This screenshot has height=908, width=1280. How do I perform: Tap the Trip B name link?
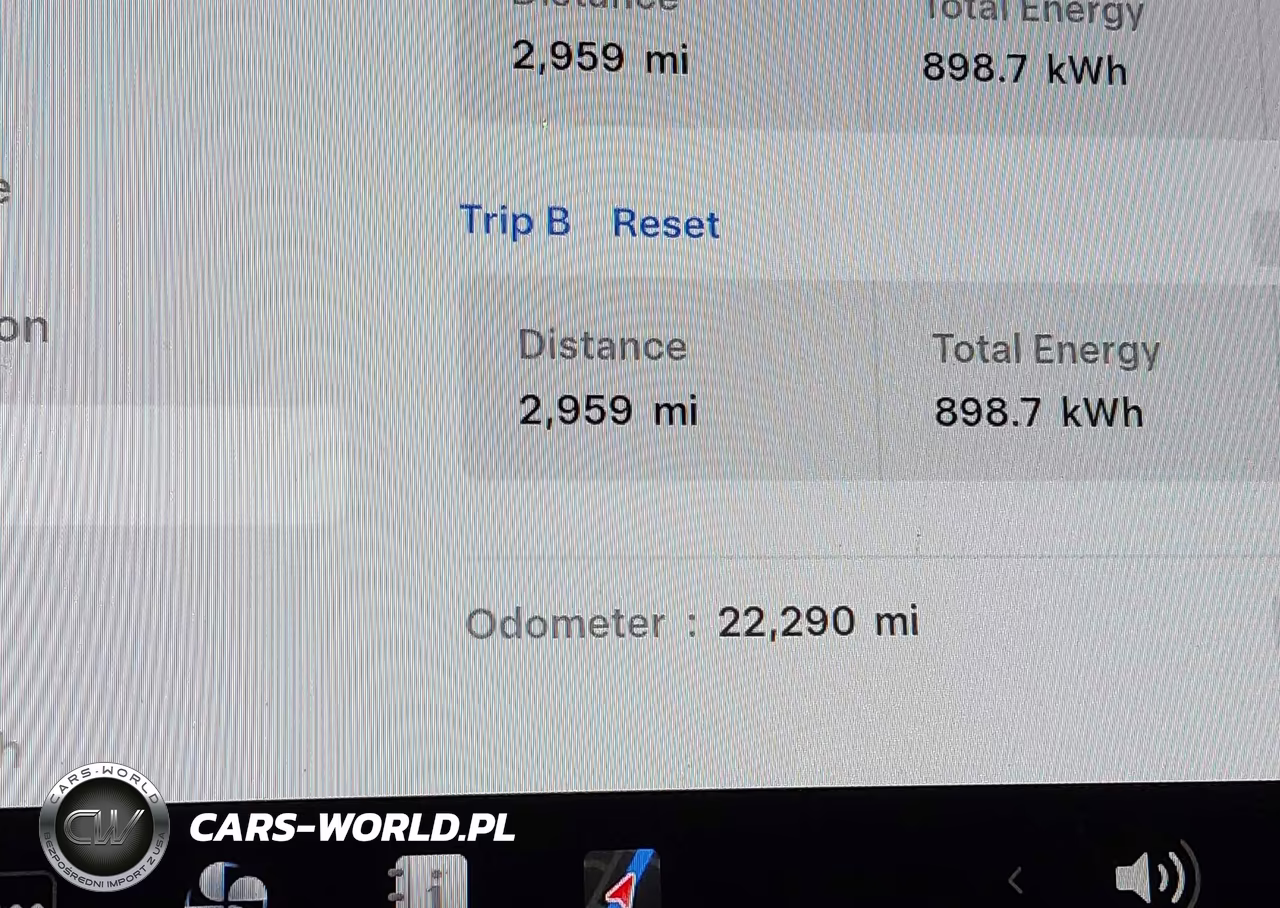tap(515, 221)
